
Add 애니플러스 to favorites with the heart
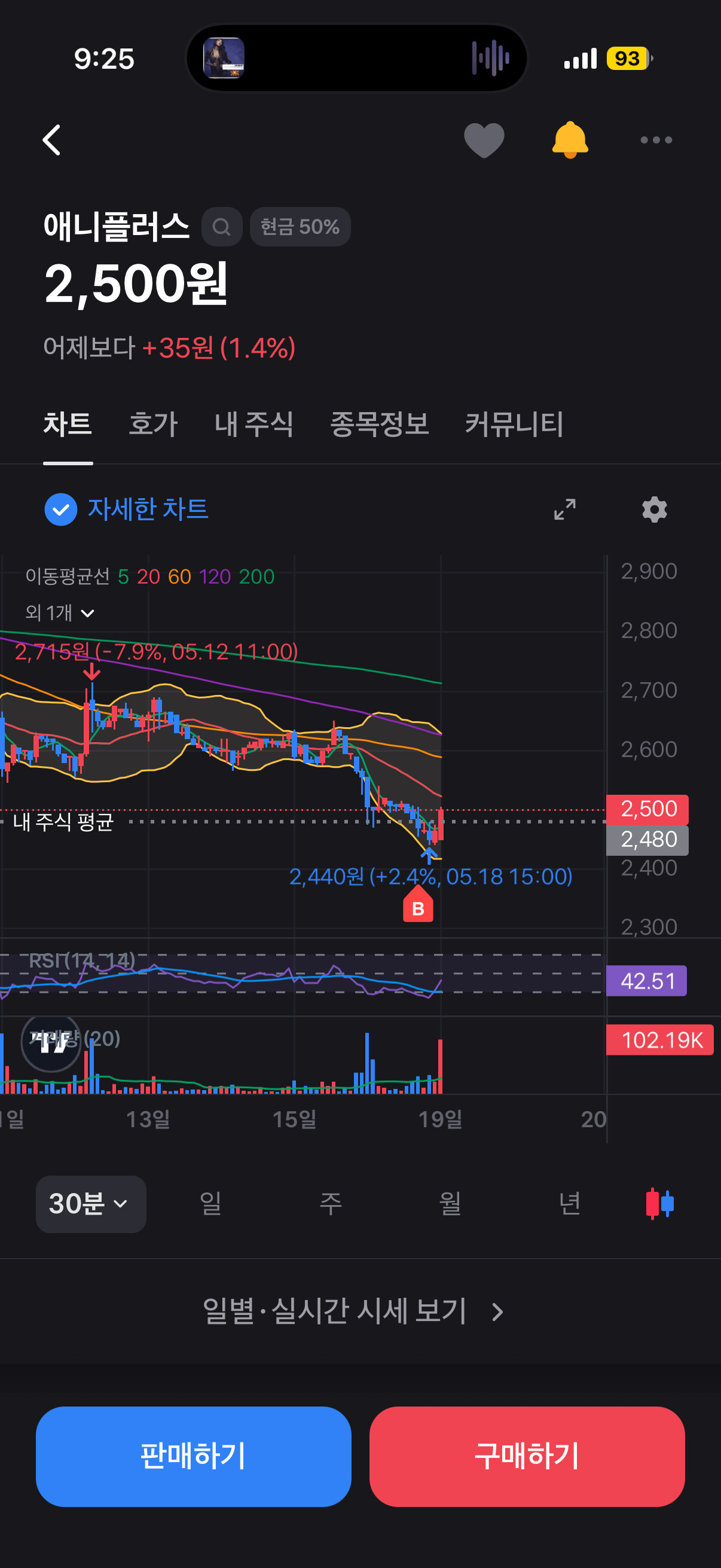coord(484,140)
